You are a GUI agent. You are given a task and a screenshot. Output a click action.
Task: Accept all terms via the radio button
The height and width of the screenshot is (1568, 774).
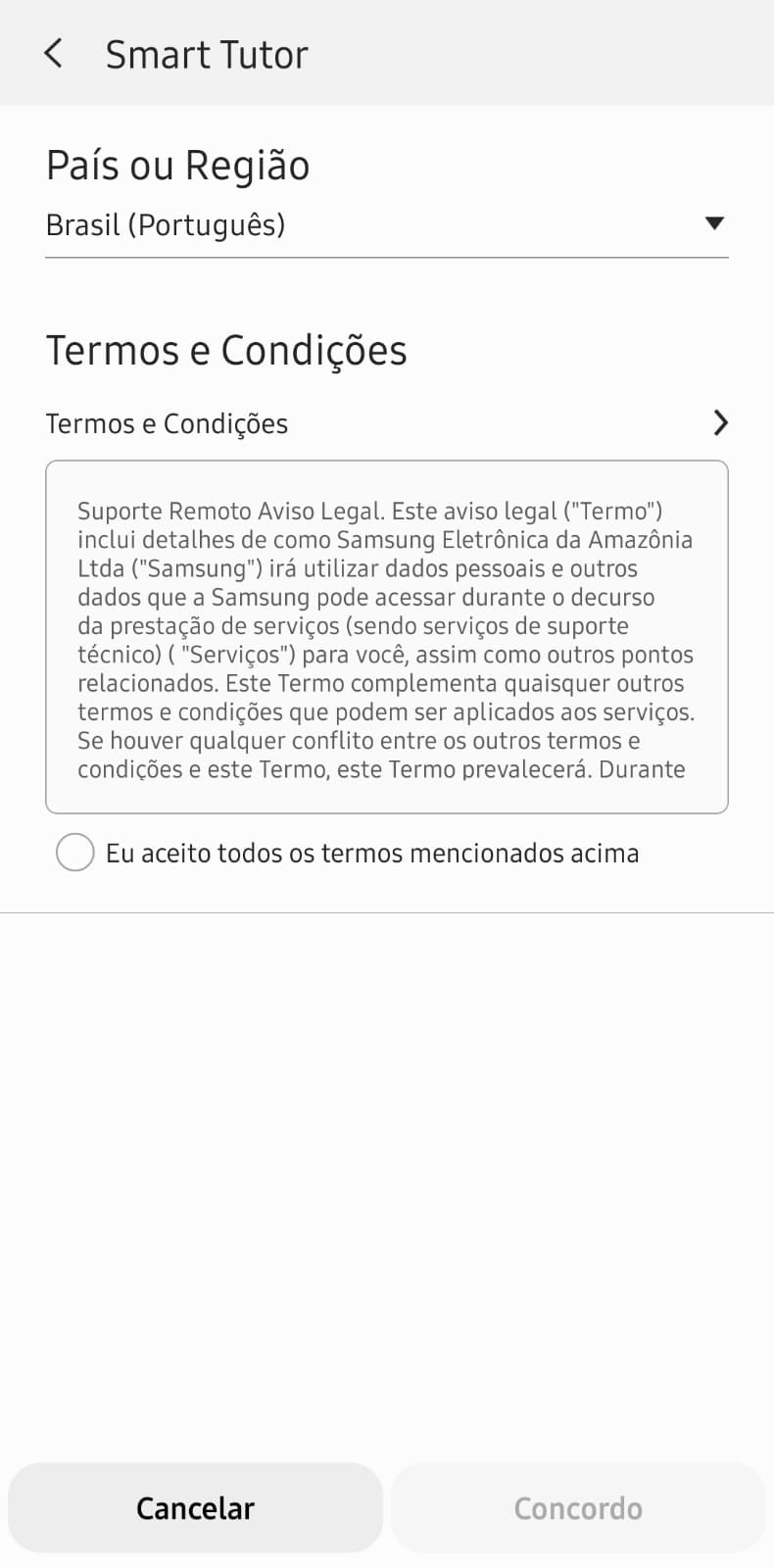click(75, 853)
